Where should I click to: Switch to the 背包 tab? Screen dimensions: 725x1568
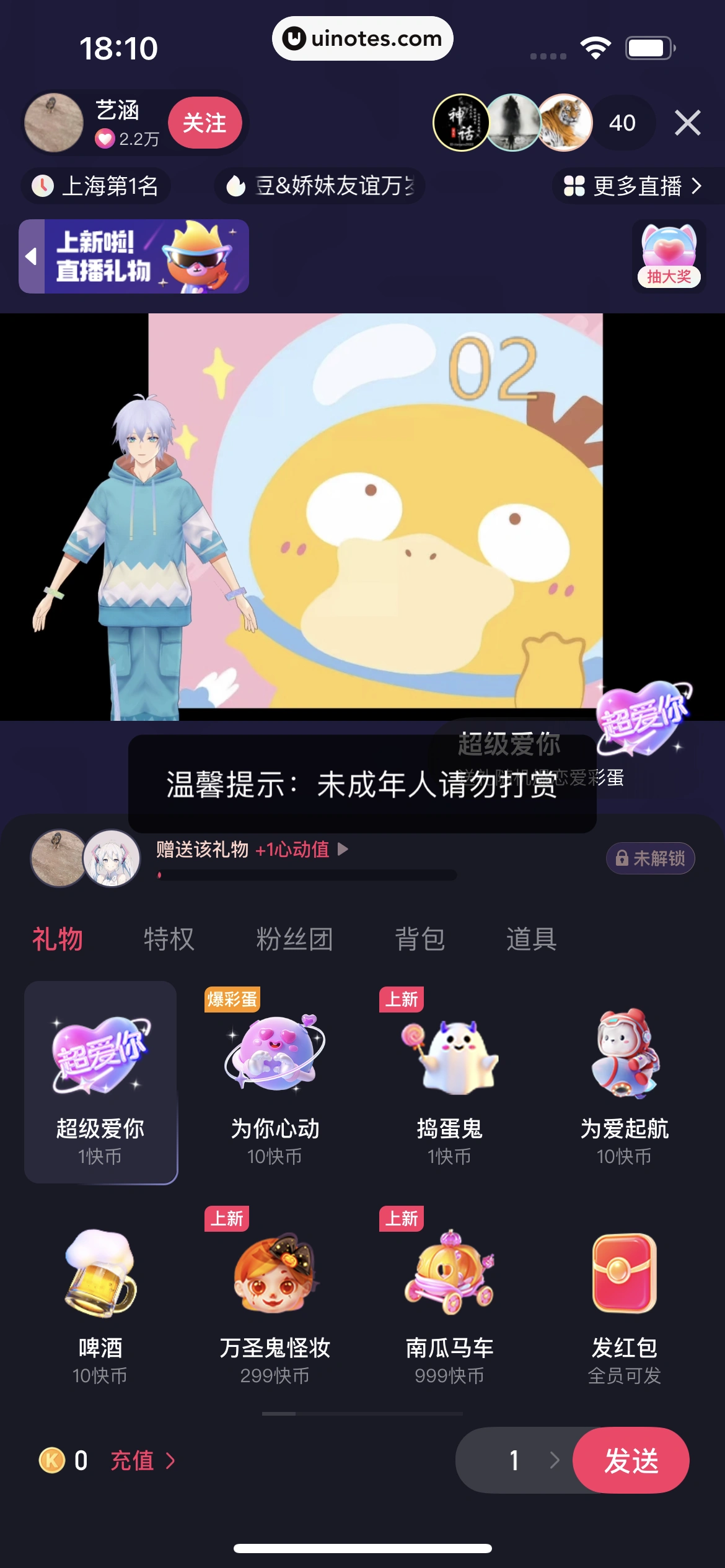click(x=421, y=939)
